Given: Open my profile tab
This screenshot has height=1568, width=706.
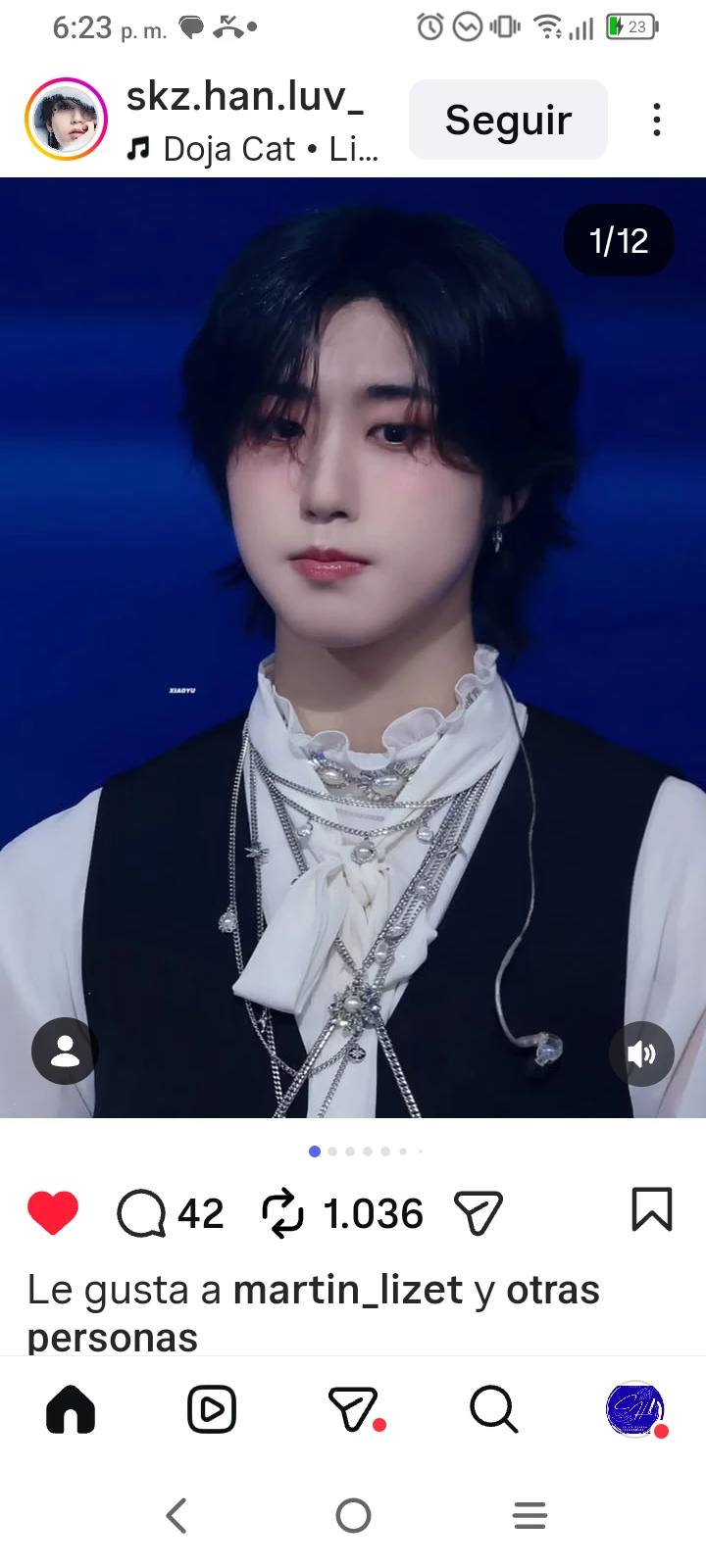Looking at the screenshot, I should coord(634,1410).
